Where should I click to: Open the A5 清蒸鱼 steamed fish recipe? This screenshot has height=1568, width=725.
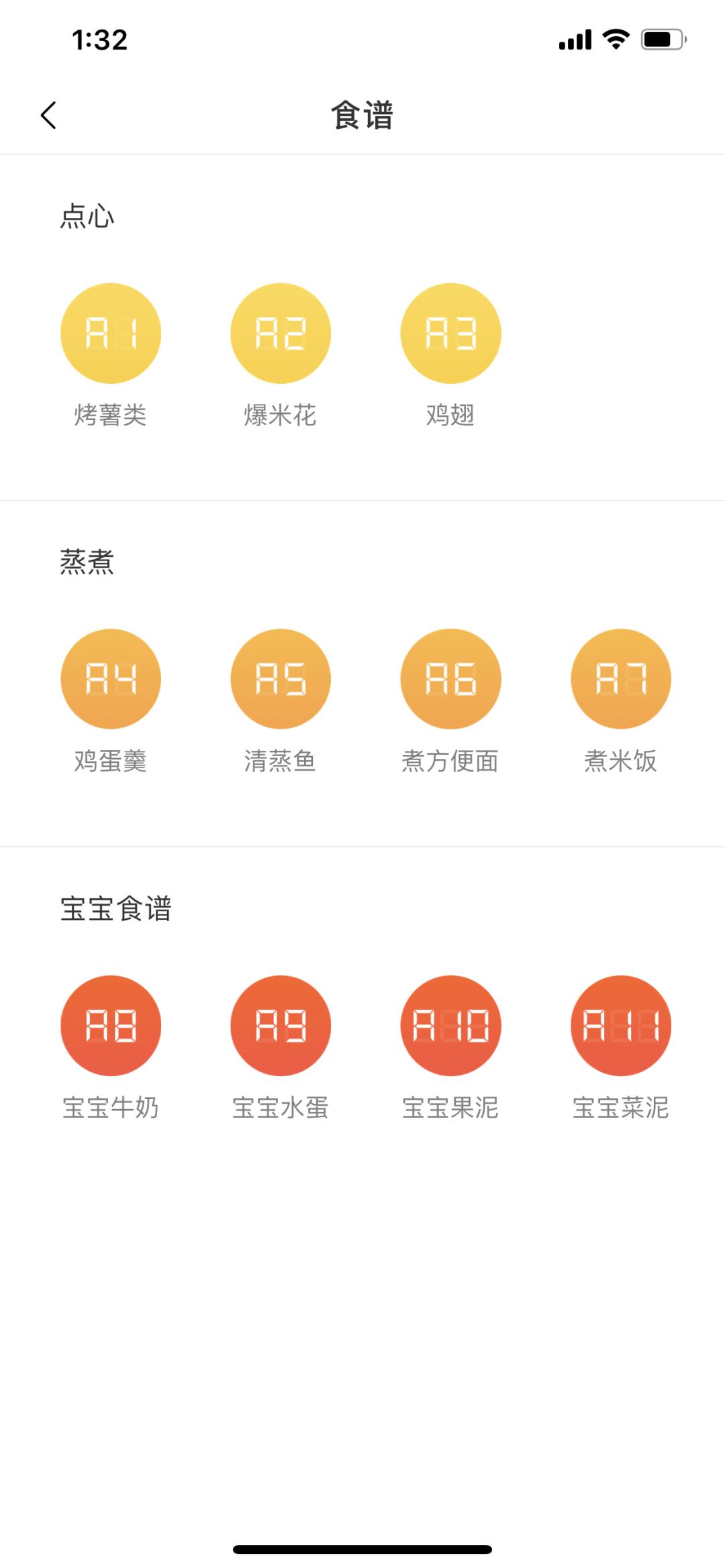pos(281,679)
